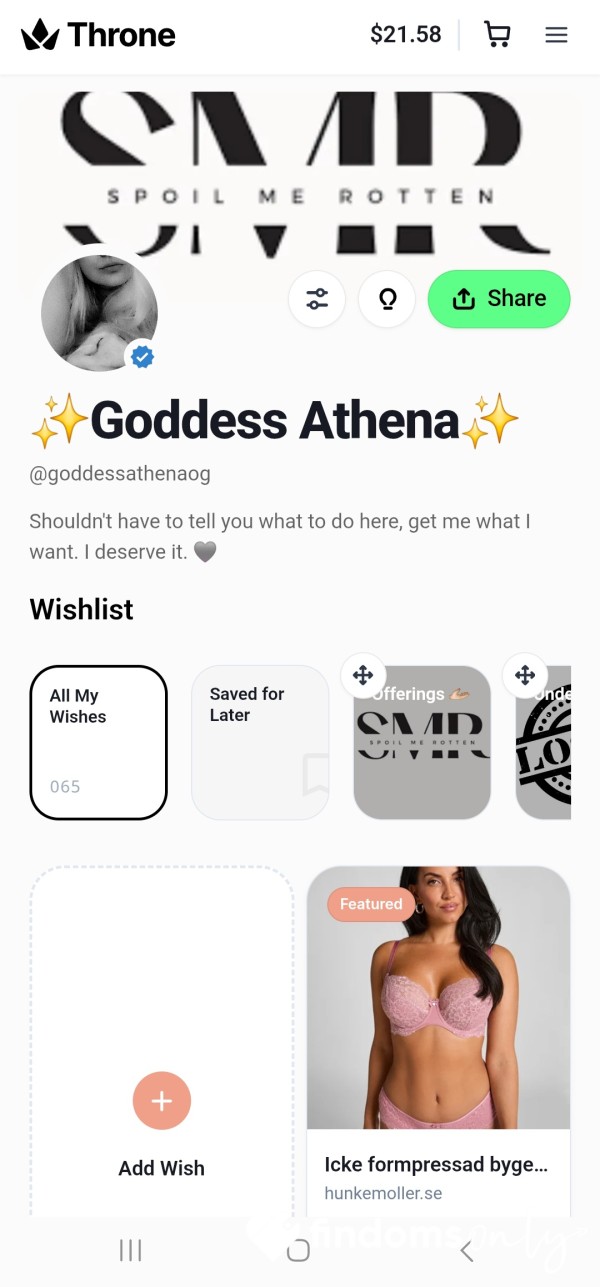
Task: Tap the Throne logo
Action: click(x=98, y=35)
